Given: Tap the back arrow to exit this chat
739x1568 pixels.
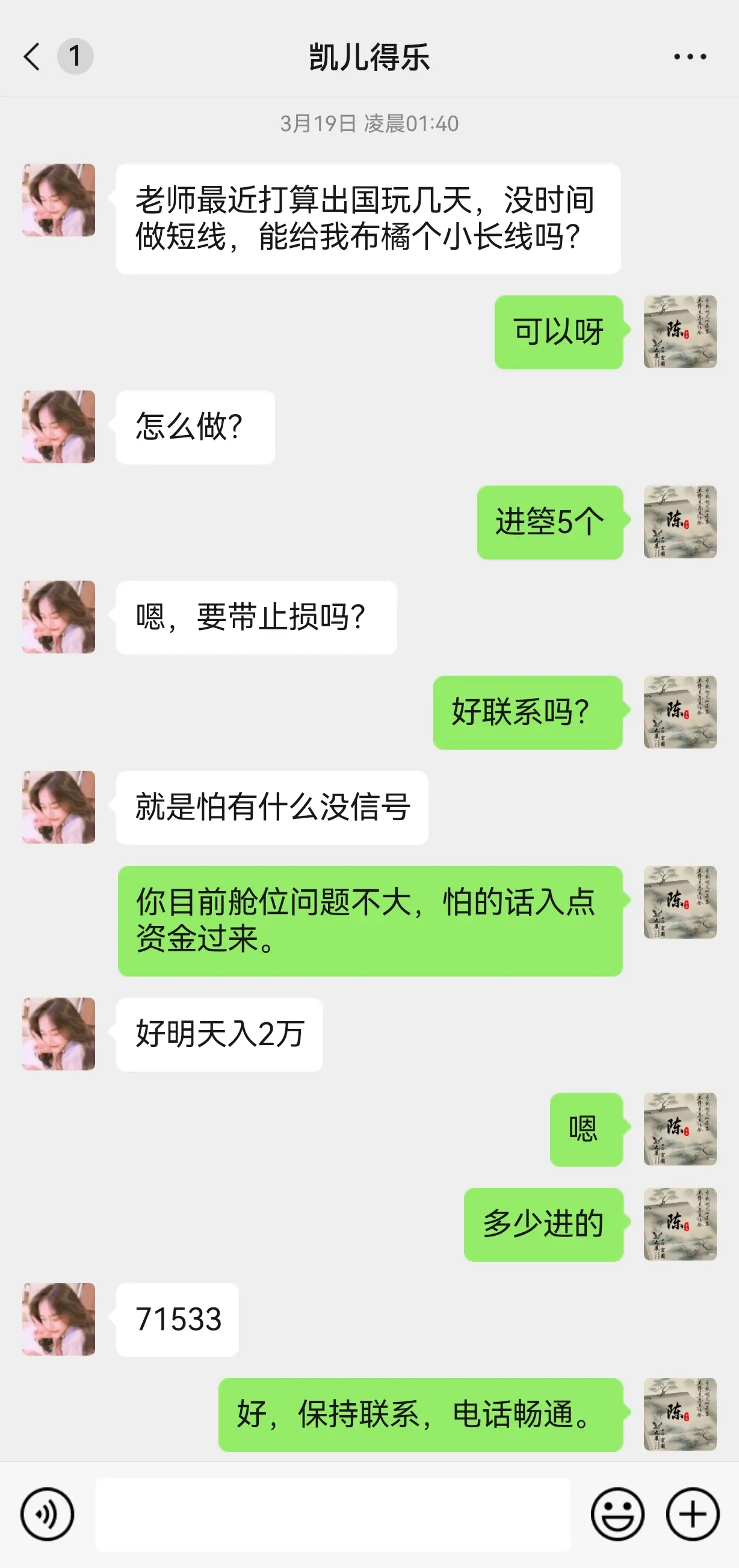Looking at the screenshot, I should pos(32,56).
